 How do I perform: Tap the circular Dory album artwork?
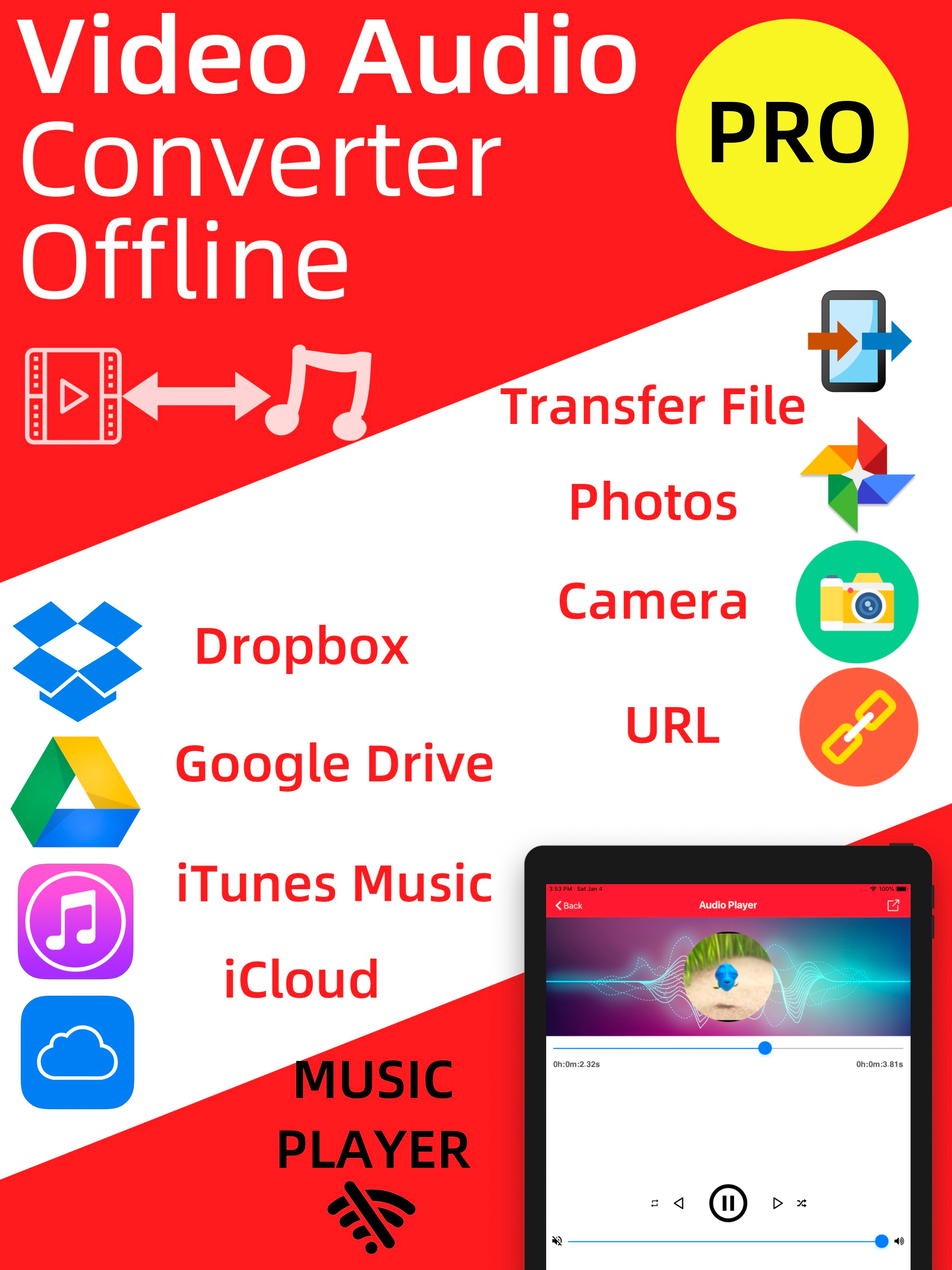coord(728,976)
